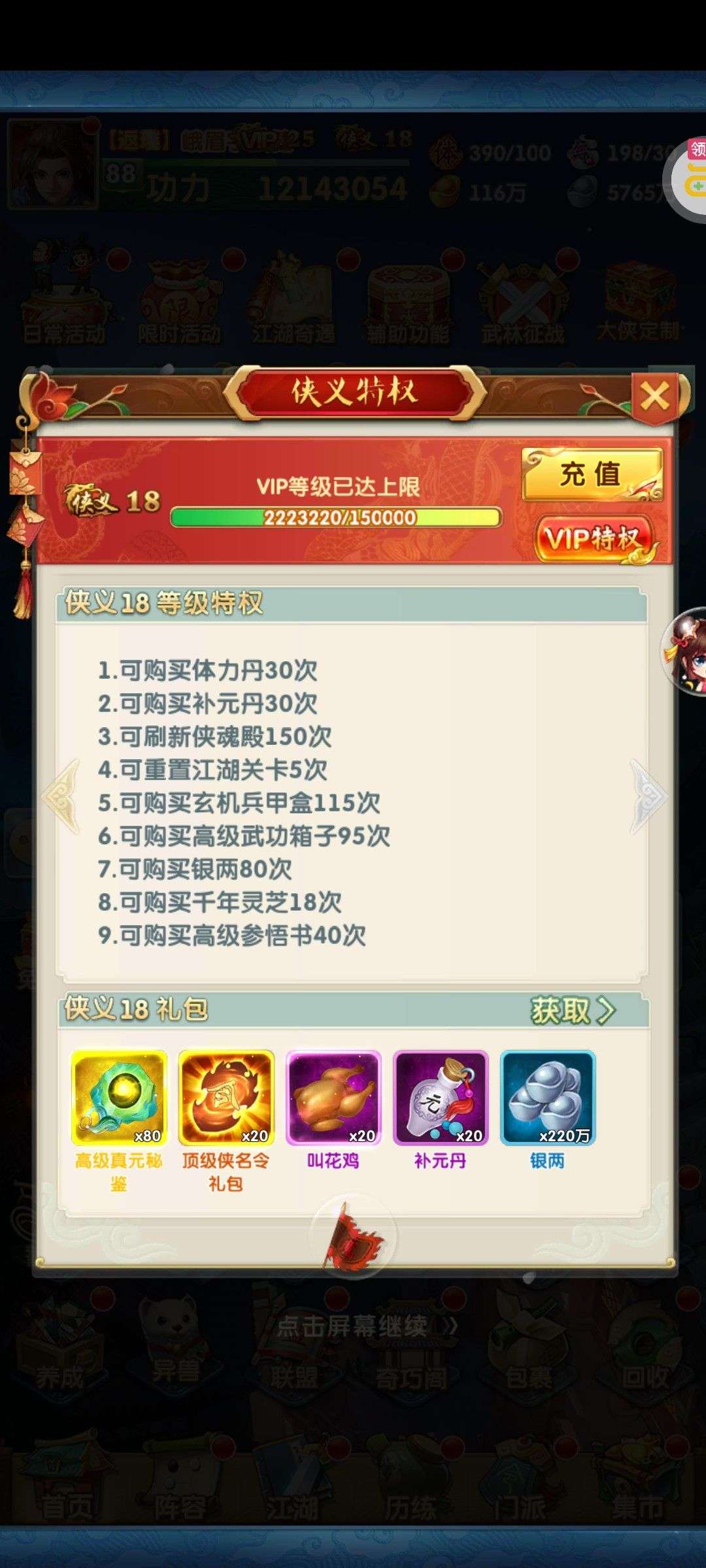
Task: Open the VIP特权 button
Action: 594,540
